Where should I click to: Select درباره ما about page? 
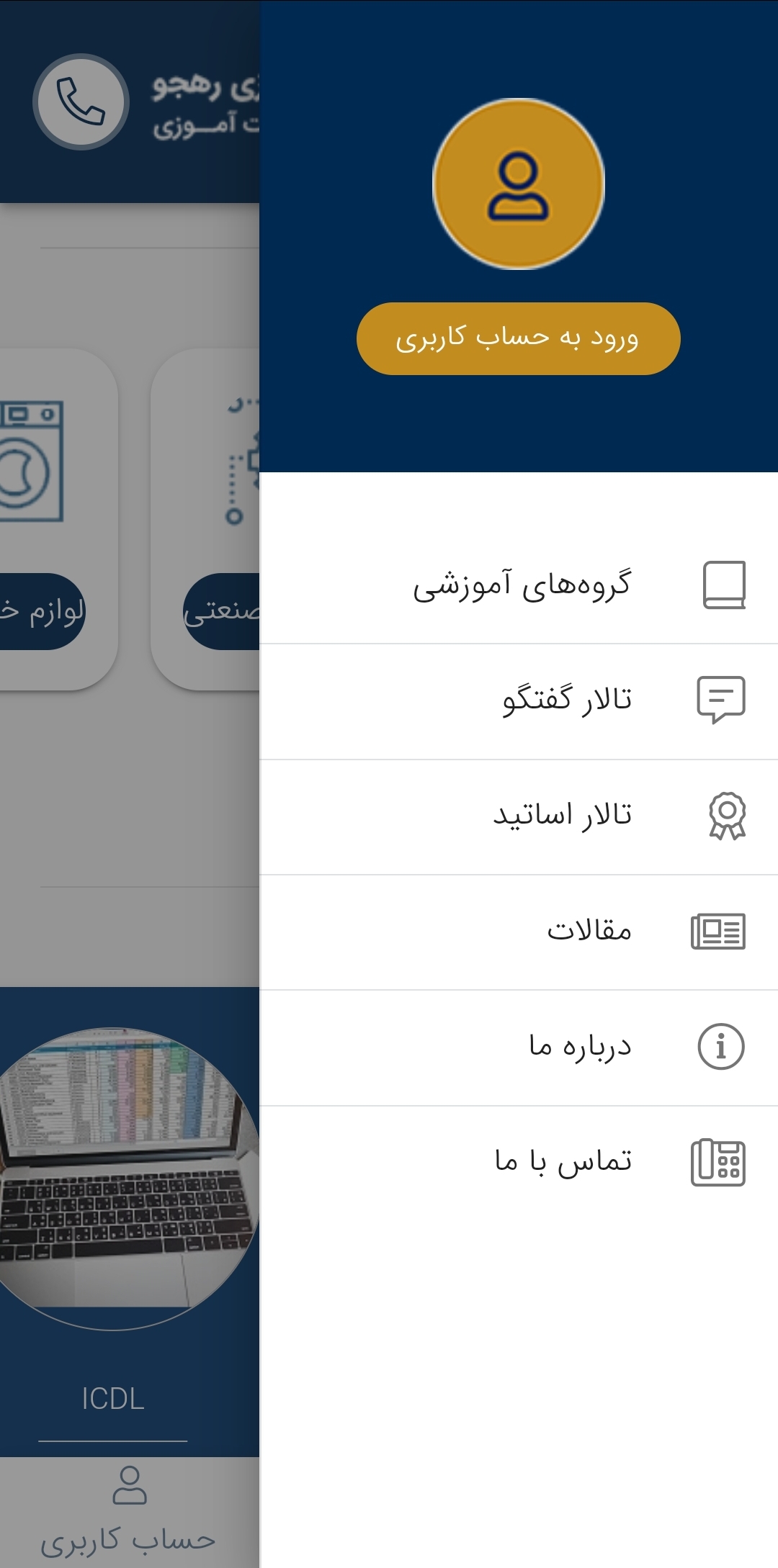(519, 1047)
